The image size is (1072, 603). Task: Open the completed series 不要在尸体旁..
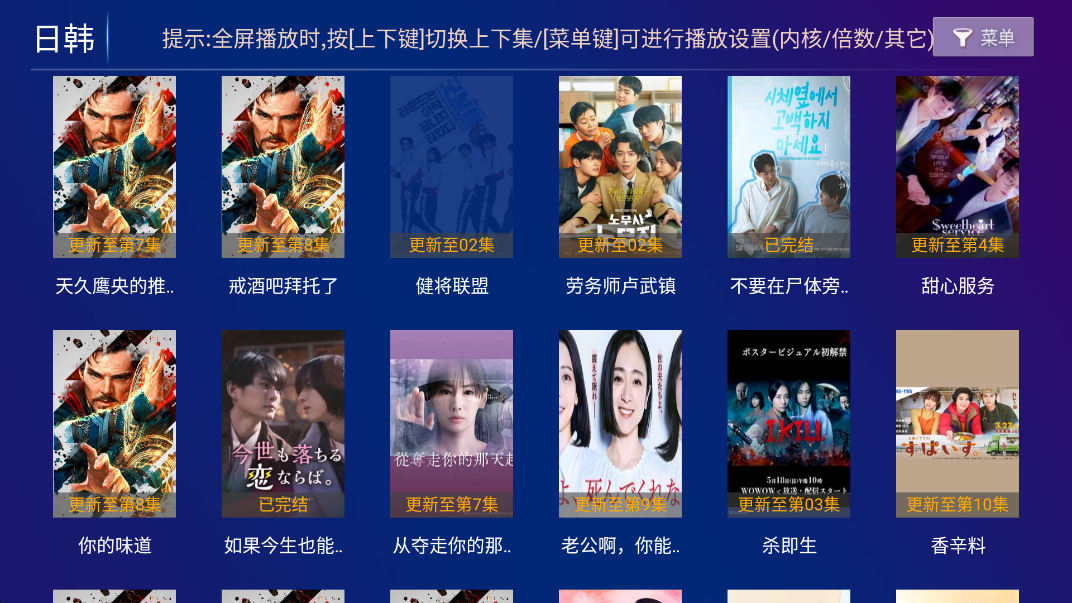point(789,167)
